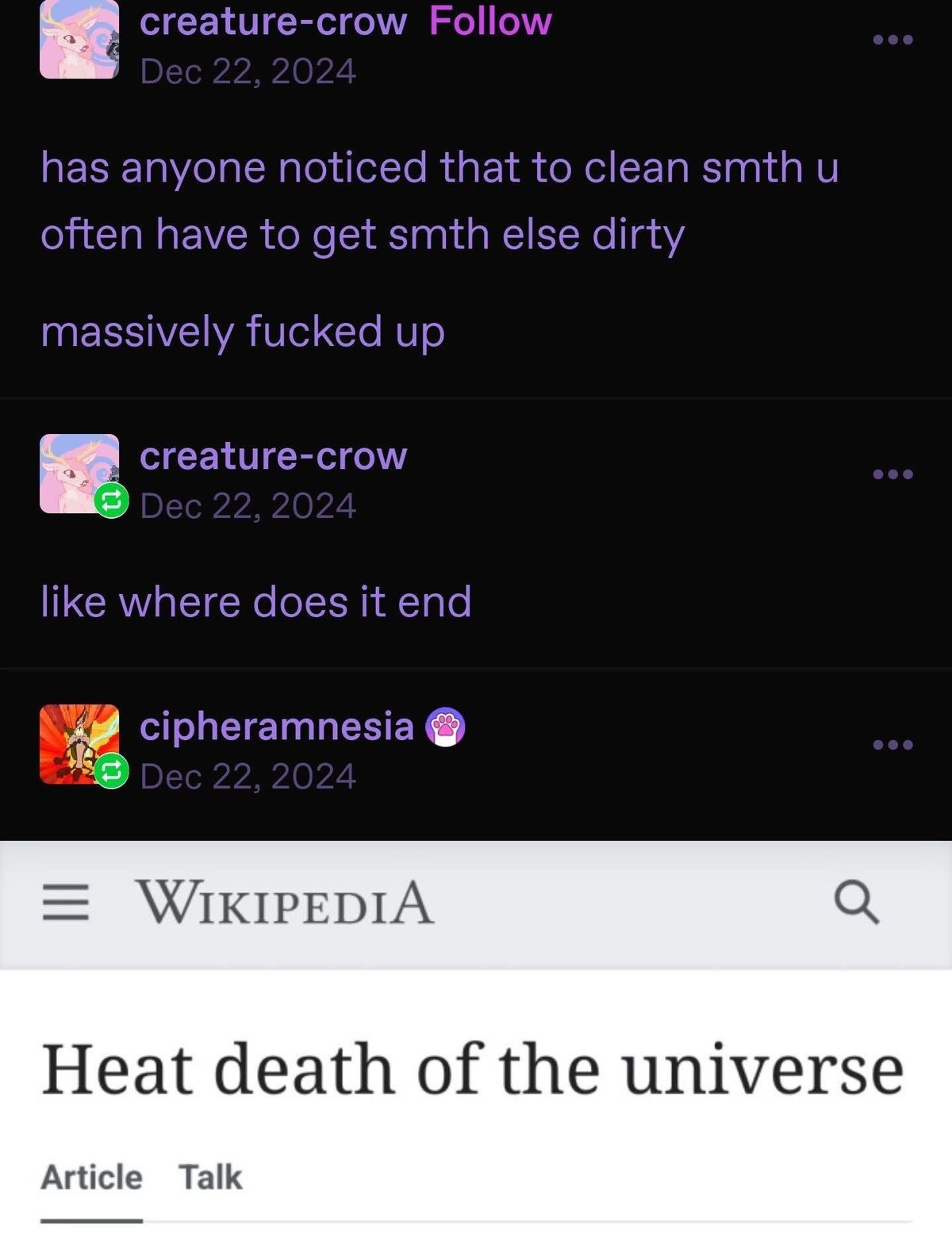The image size is (952, 1243).
Task: Open the cipheramnesia blog name
Action: click(x=276, y=726)
